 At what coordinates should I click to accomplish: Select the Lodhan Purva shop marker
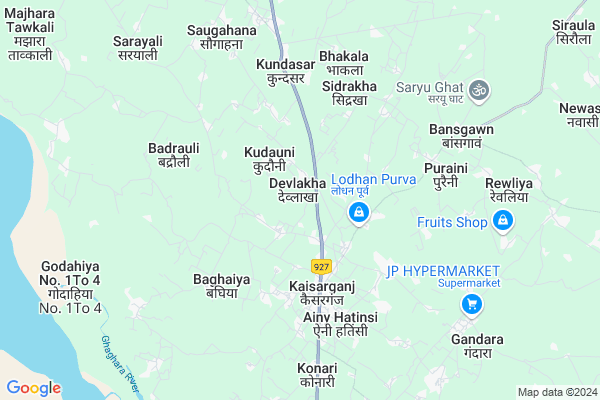(359, 212)
